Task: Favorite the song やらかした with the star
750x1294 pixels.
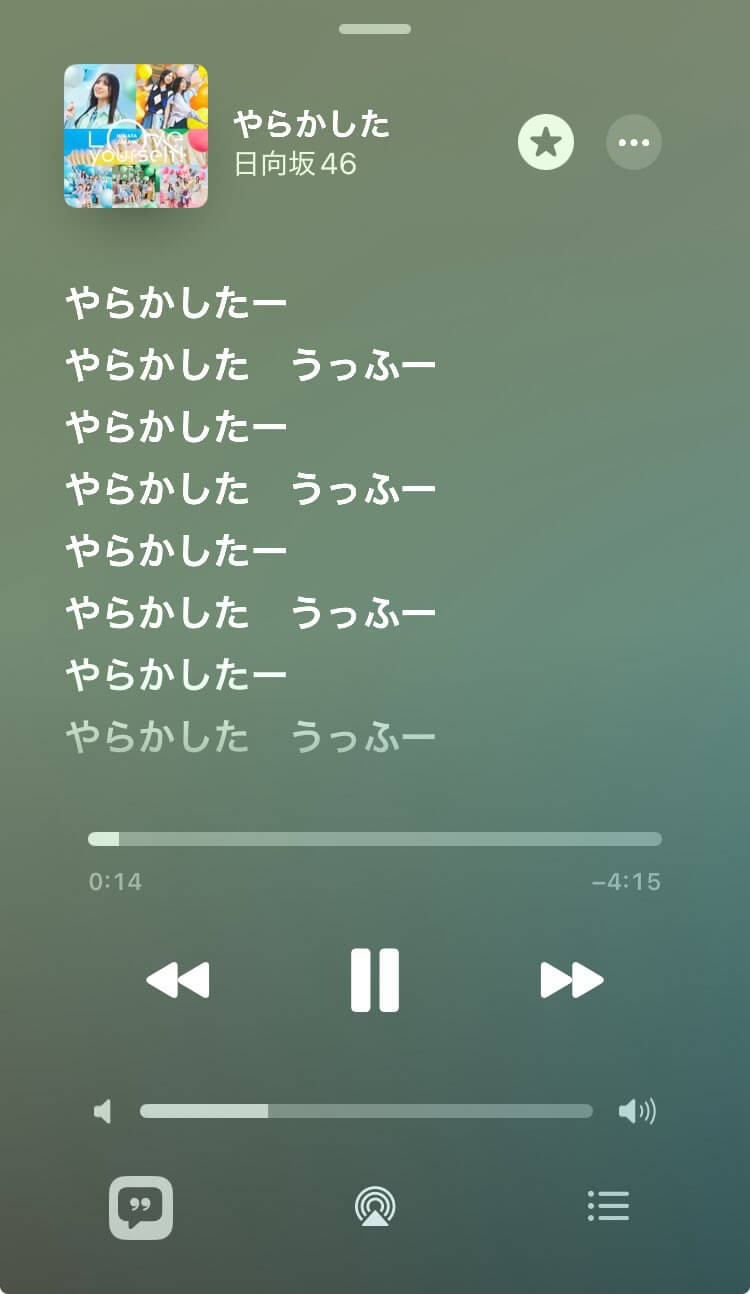Action: pos(545,143)
